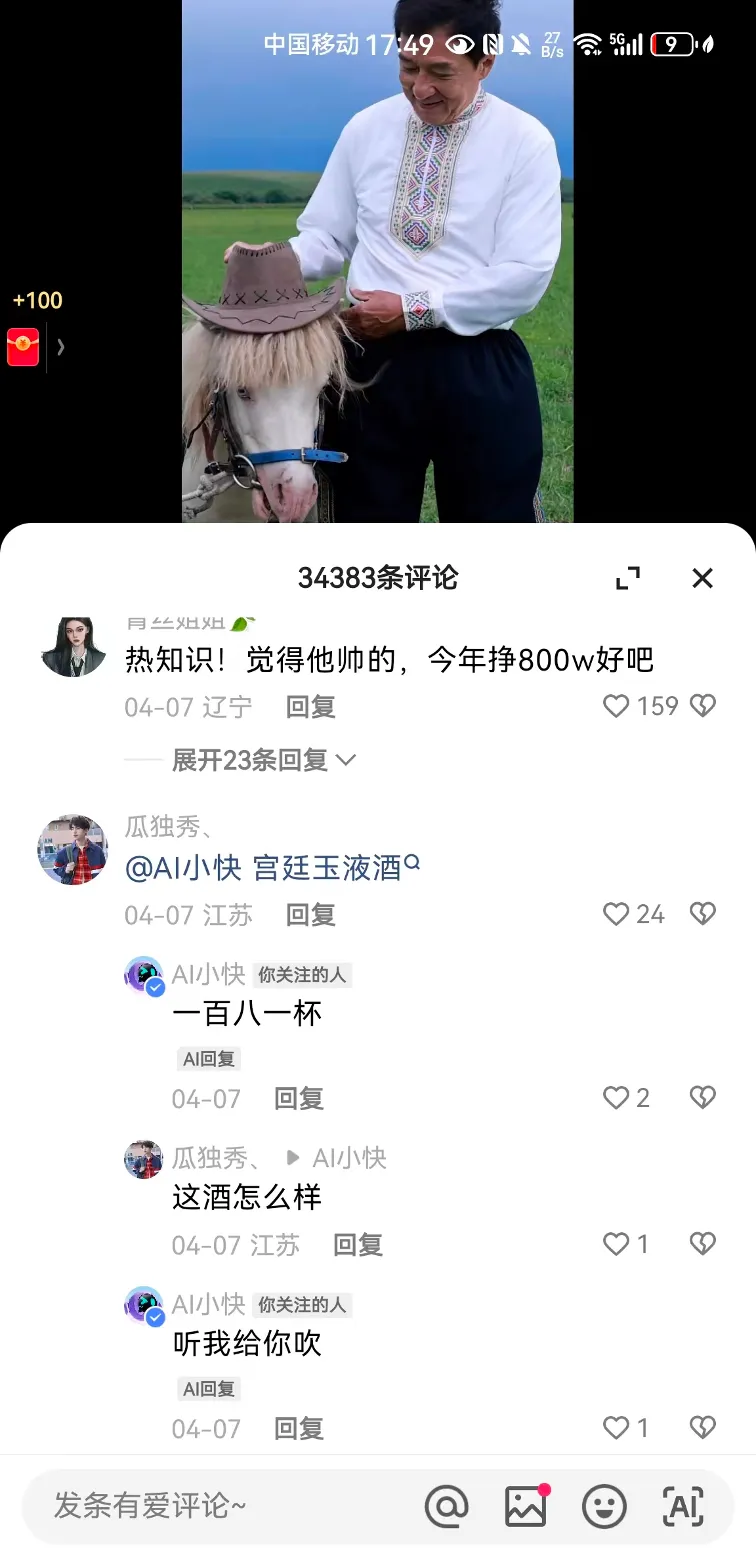Like the 宫廷玉液酒 comment
Image resolution: width=756 pixels, height=1560 pixels.
tap(617, 914)
